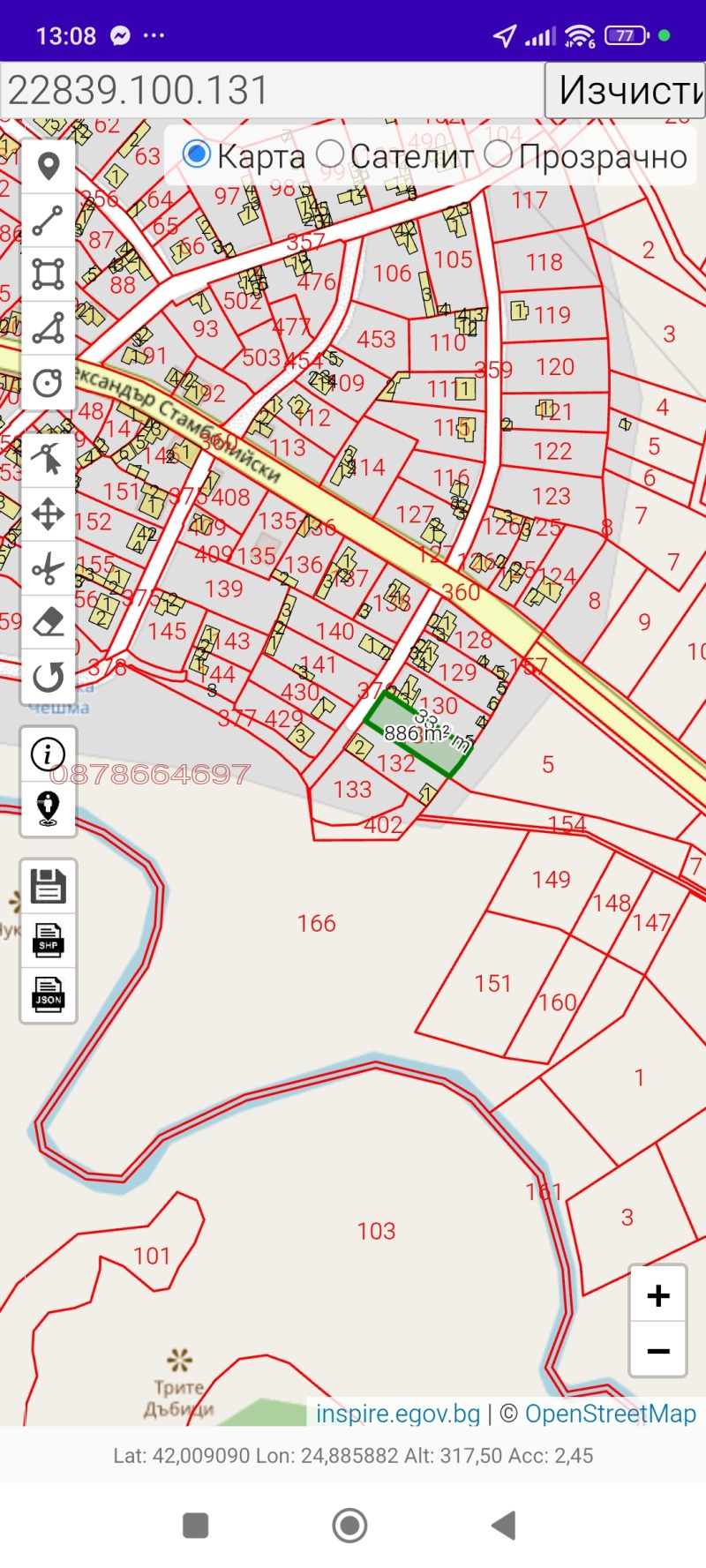Select the Сателит map layer
Image resolution: width=706 pixels, height=1568 pixels.
(330, 154)
